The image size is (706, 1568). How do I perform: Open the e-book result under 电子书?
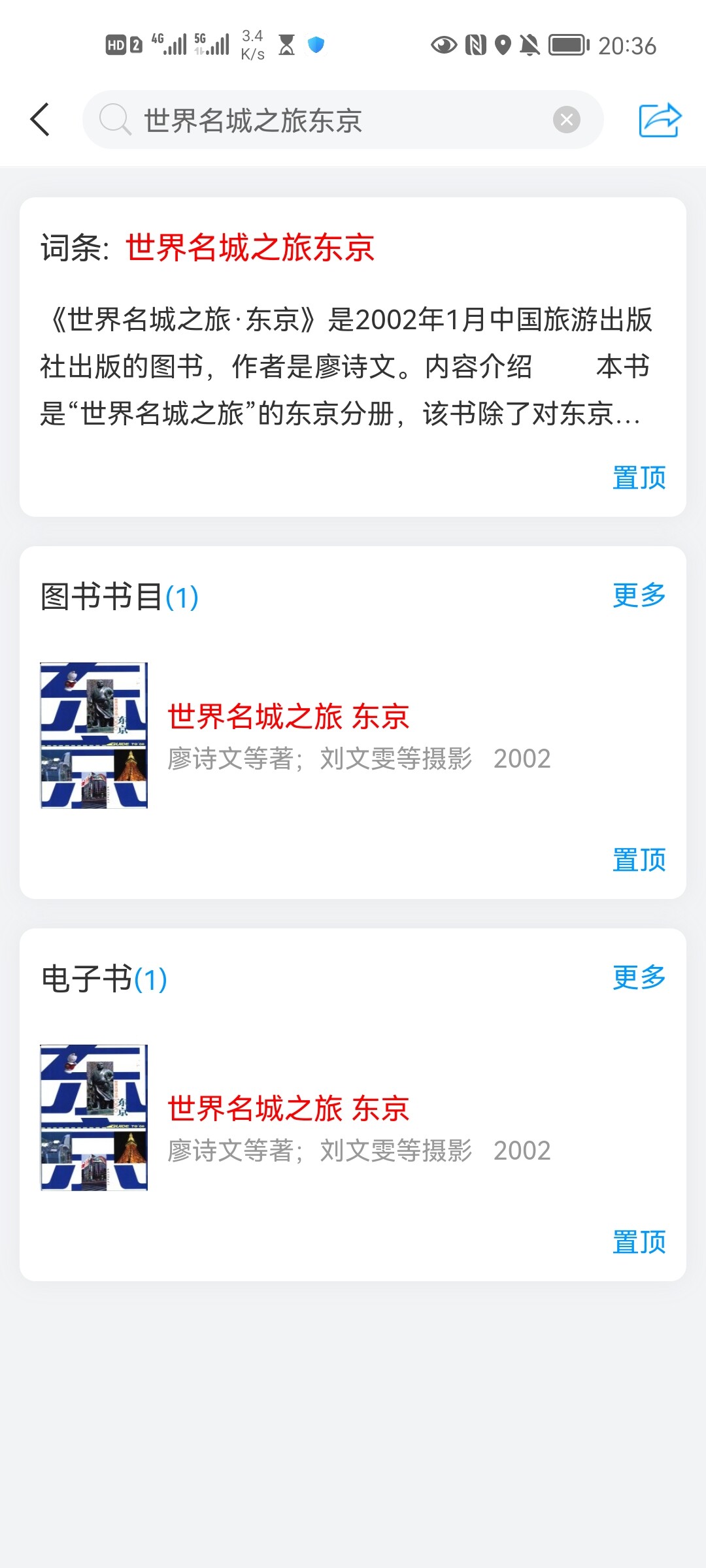point(353,1118)
